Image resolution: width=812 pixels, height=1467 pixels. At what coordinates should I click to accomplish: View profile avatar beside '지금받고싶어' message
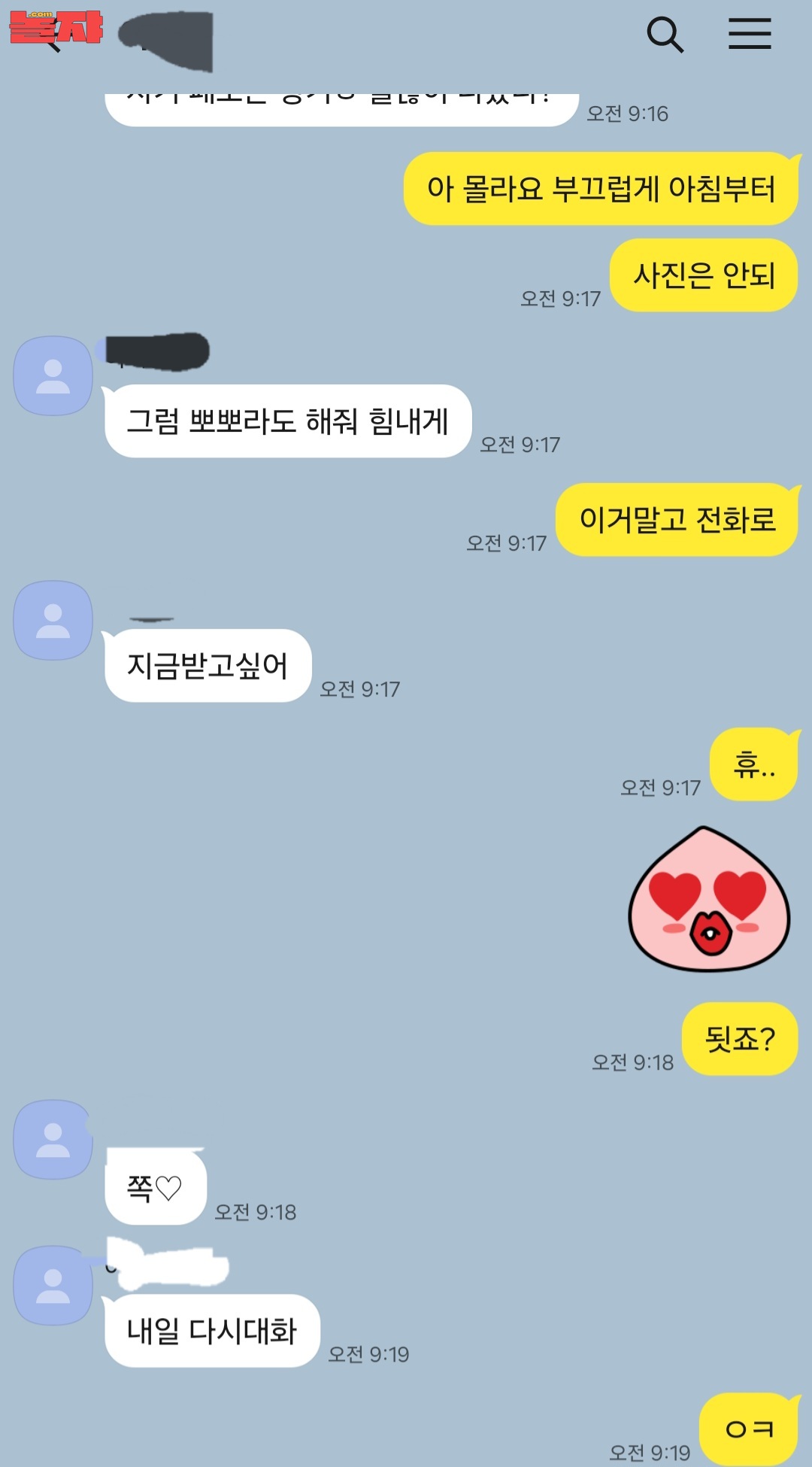[53, 621]
